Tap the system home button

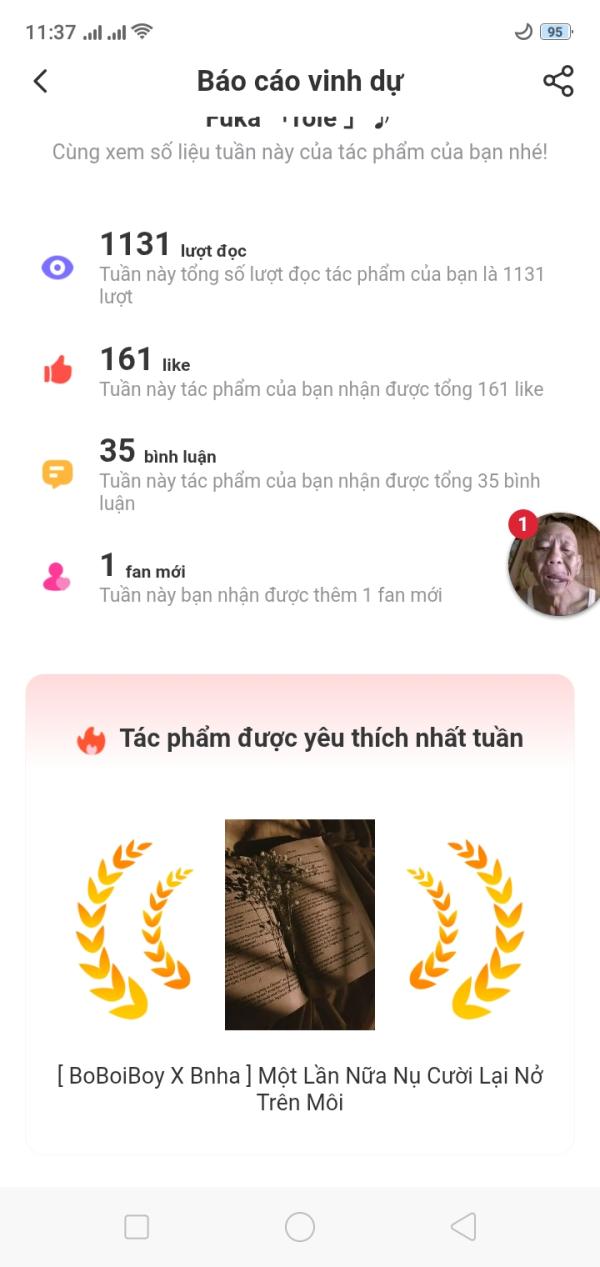300,1226
